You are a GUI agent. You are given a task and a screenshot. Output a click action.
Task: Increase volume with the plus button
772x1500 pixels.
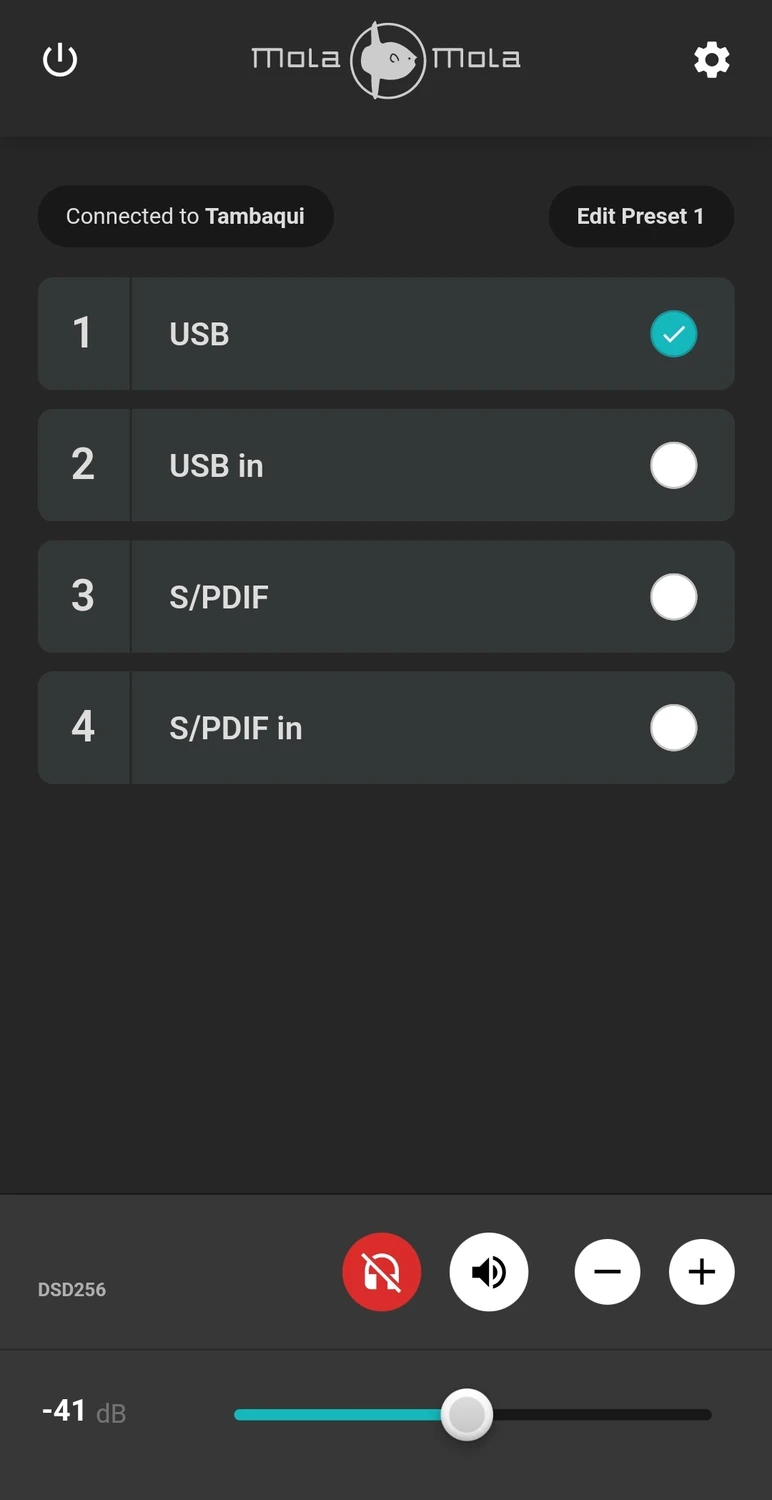click(702, 1272)
